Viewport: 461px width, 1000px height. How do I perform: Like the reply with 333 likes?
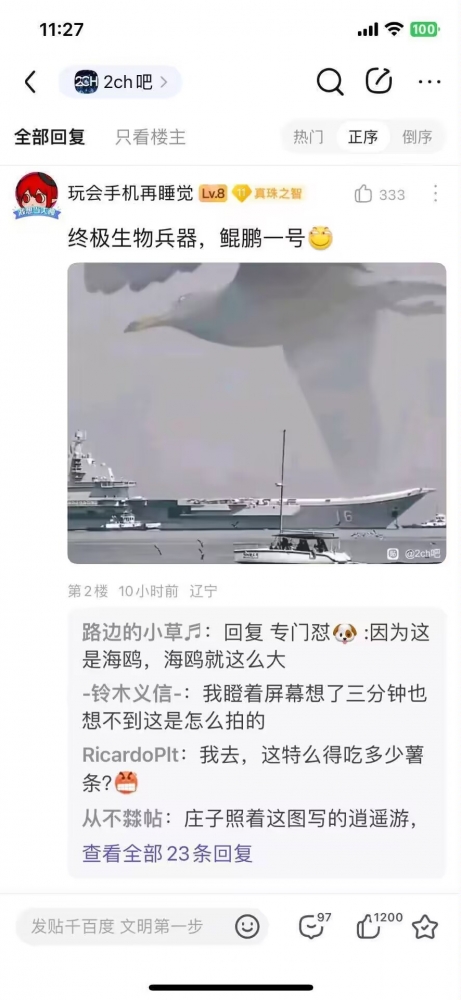(x=379, y=194)
